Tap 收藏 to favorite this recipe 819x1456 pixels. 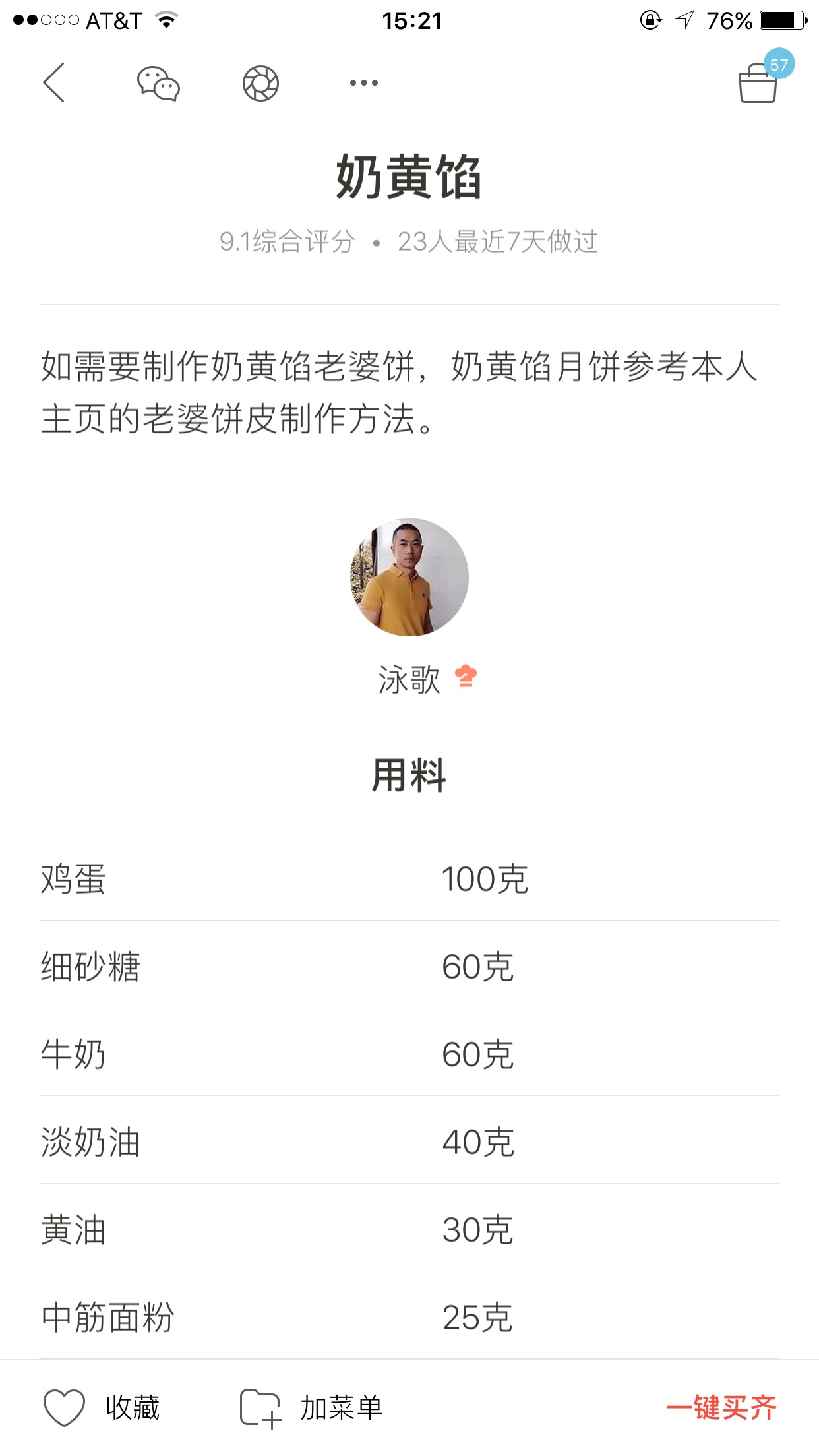(102, 1408)
